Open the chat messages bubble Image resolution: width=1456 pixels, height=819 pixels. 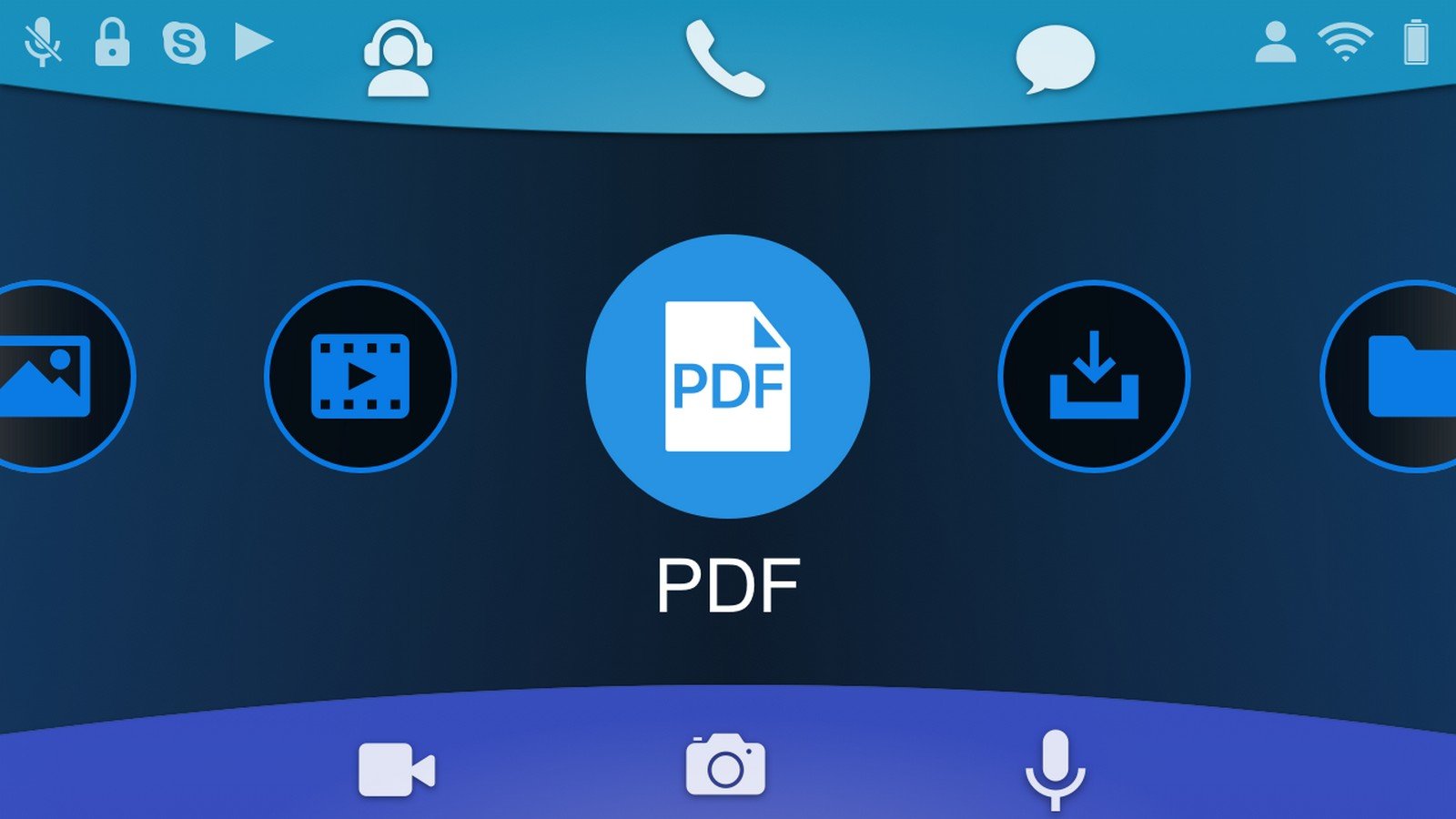tap(1055, 59)
